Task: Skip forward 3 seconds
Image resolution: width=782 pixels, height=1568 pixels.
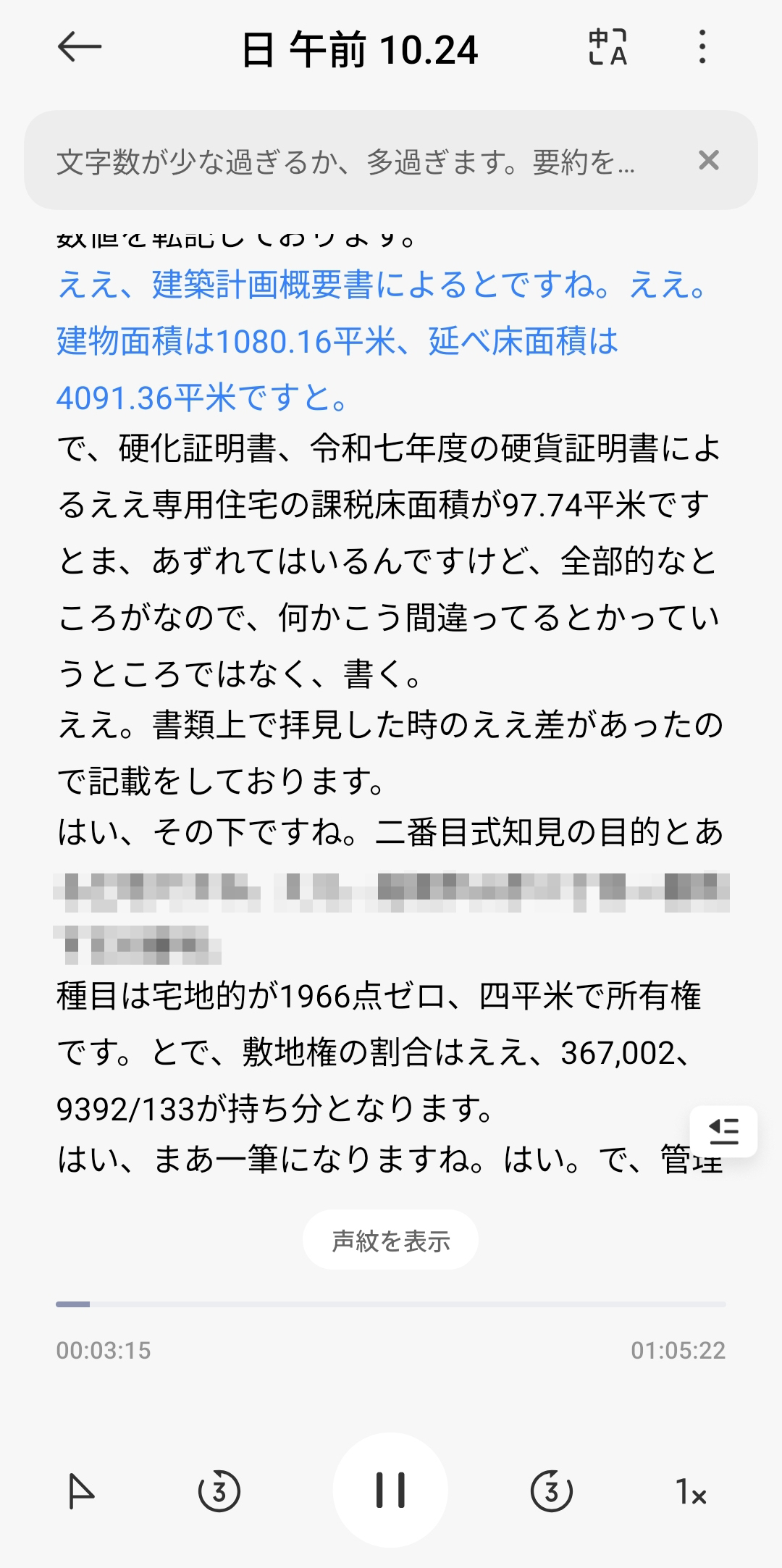Action: (552, 1492)
